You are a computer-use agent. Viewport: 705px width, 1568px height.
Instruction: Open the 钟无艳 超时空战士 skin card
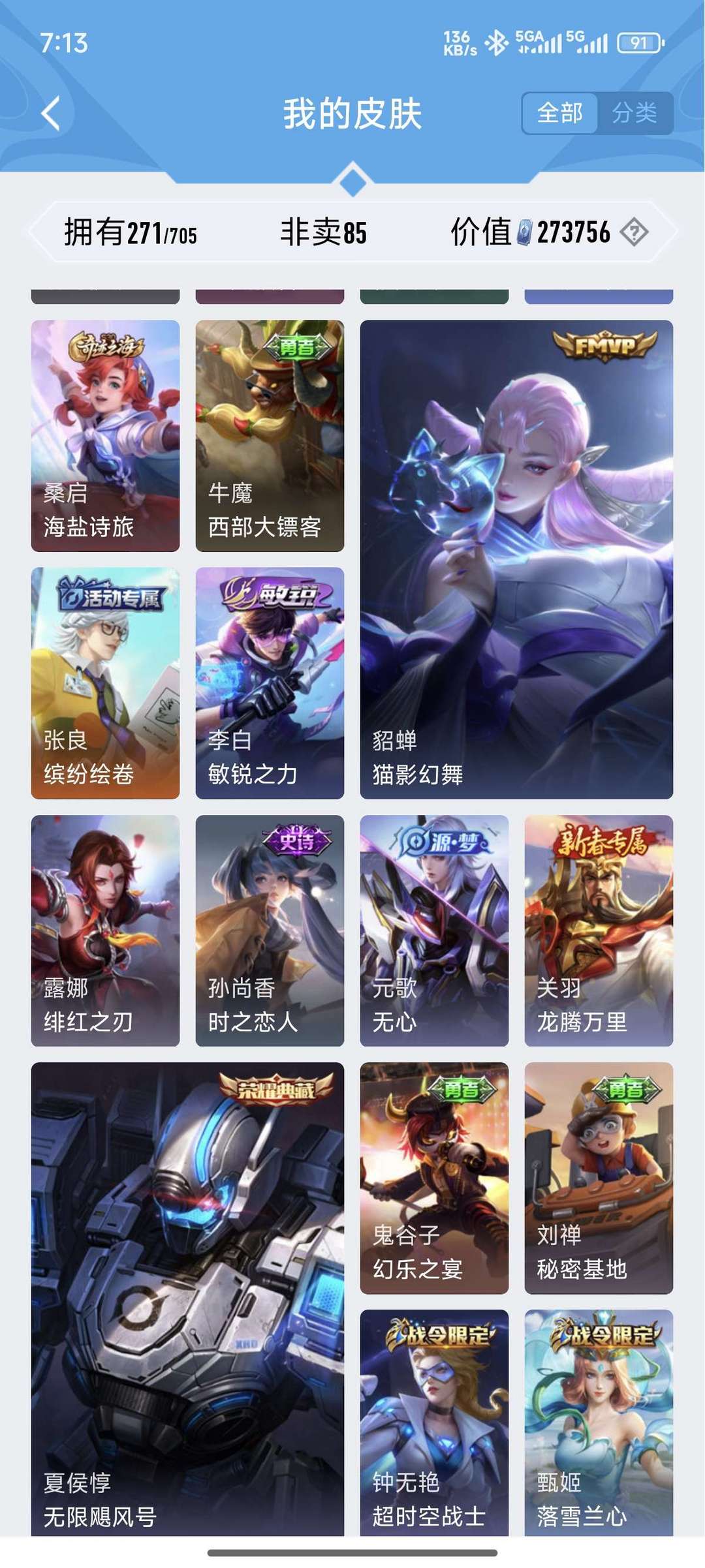coord(434,1422)
